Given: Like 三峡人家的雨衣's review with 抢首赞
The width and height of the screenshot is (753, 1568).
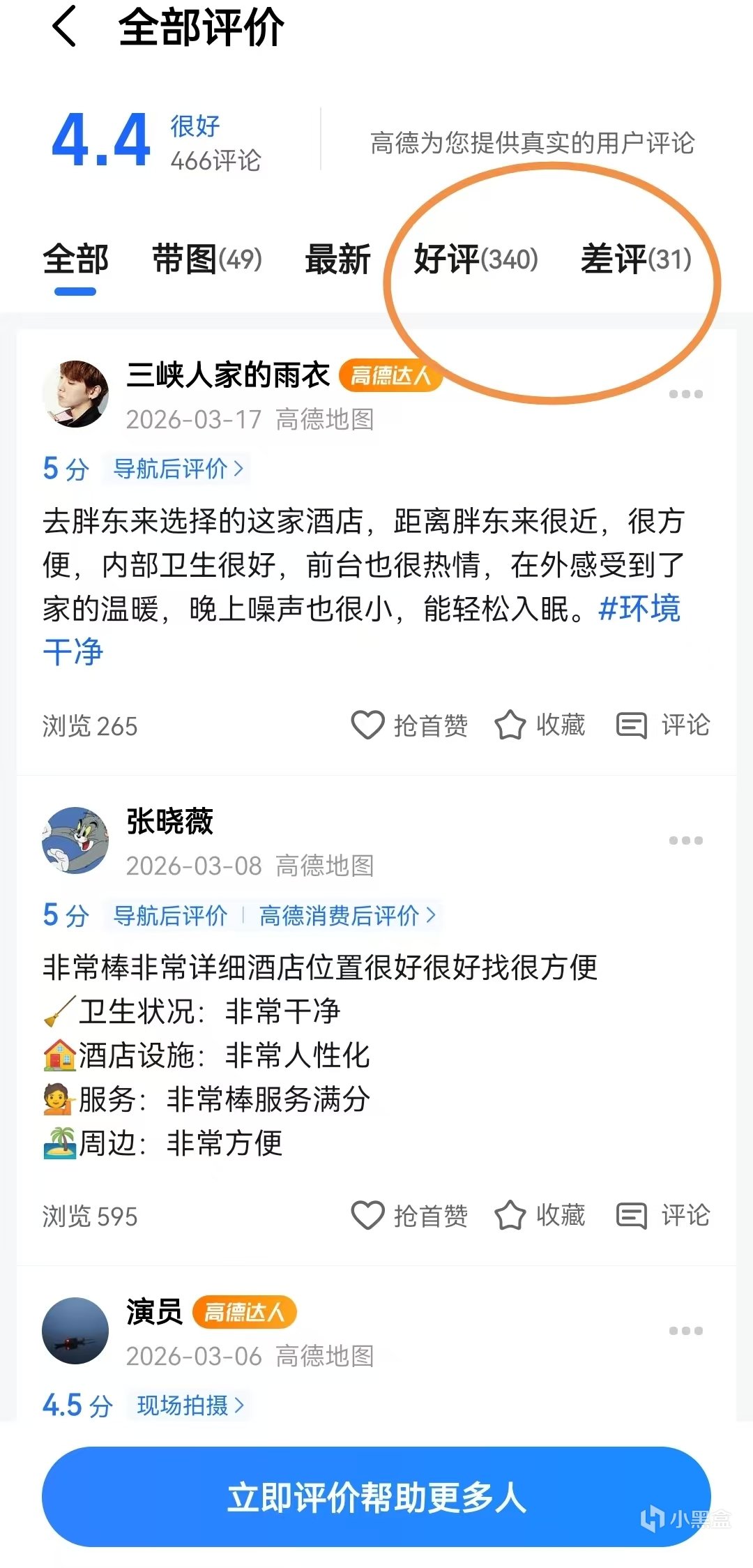Looking at the screenshot, I should [409, 725].
